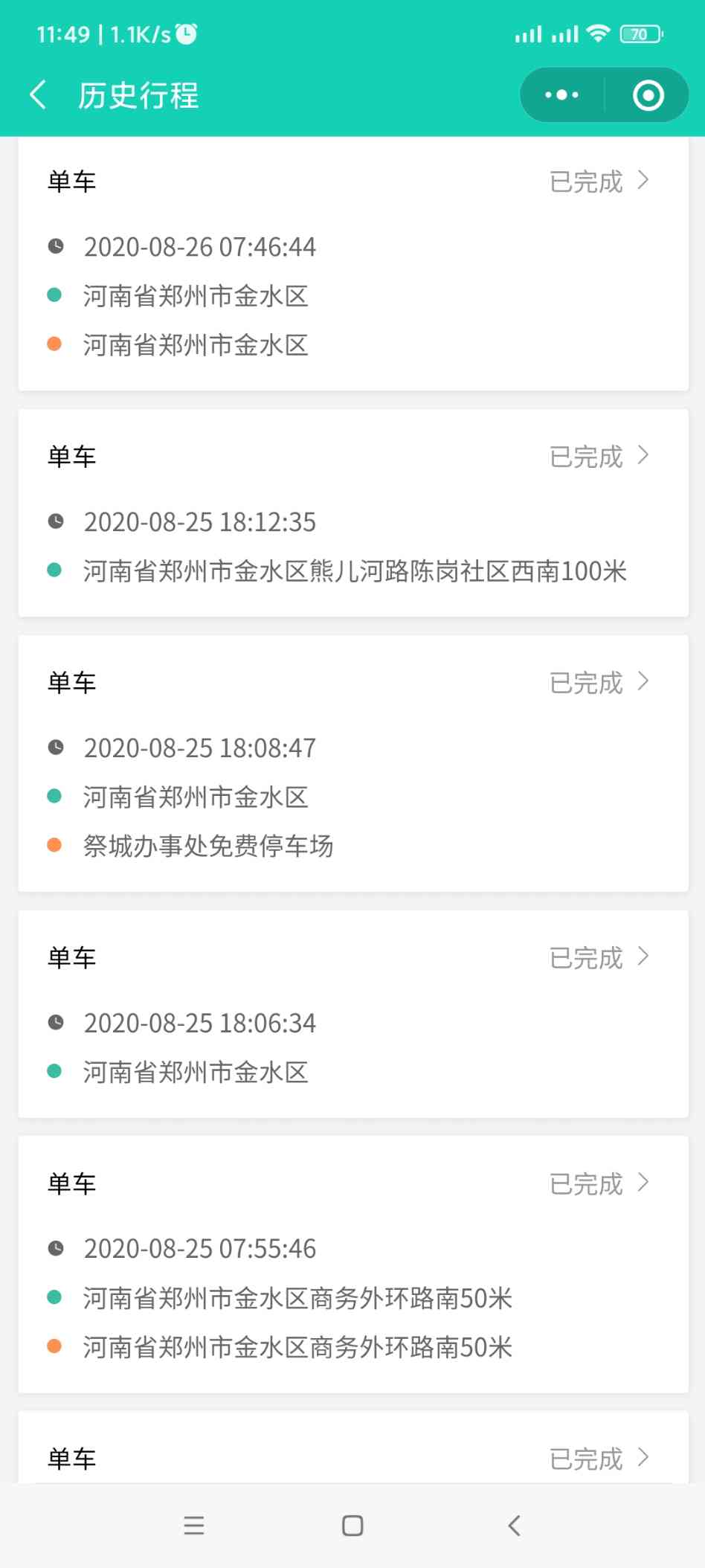Go back from 历史行程 page
Image resolution: width=705 pixels, height=1568 pixels.
tap(38, 95)
